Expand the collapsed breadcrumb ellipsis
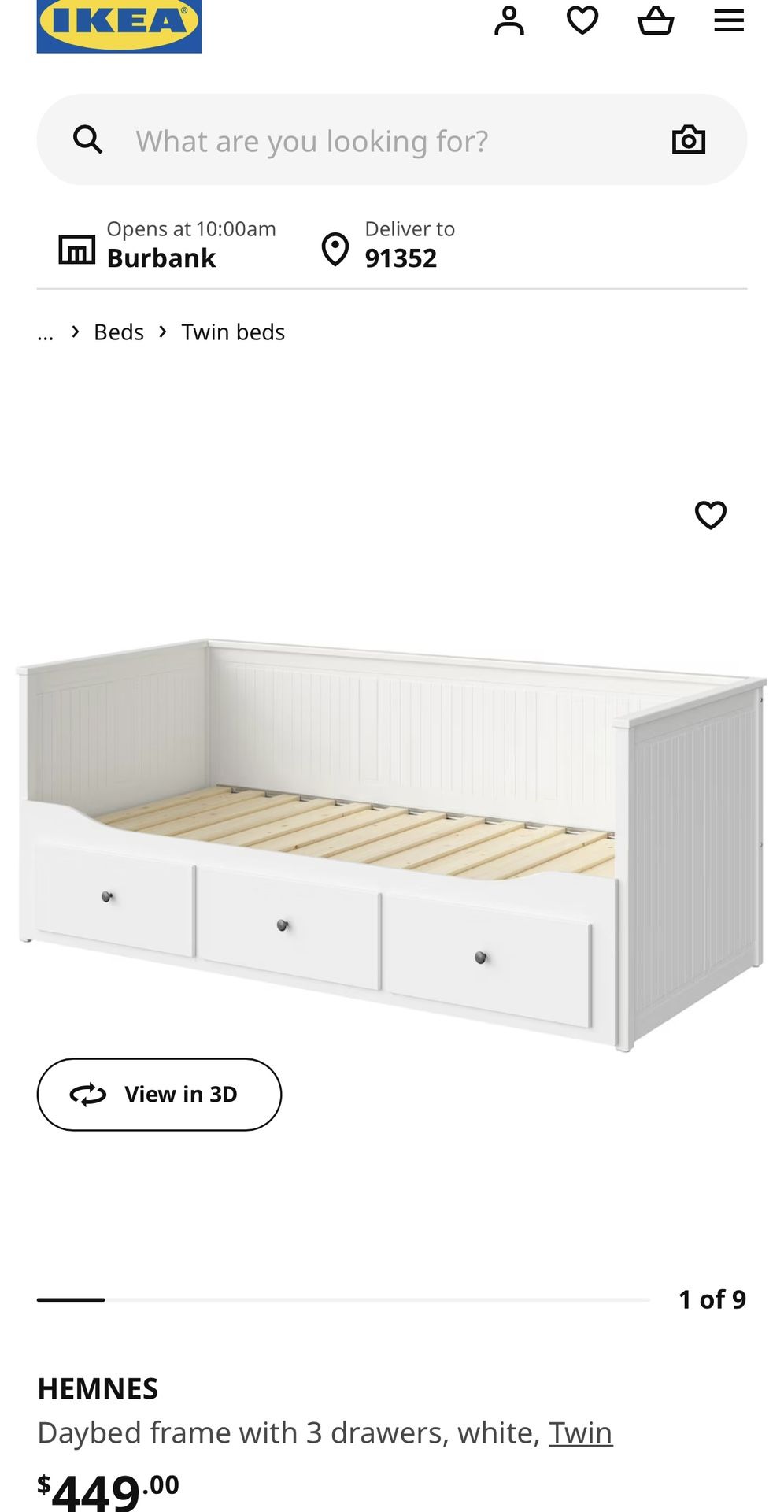The width and height of the screenshot is (784, 1512). [46, 332]
